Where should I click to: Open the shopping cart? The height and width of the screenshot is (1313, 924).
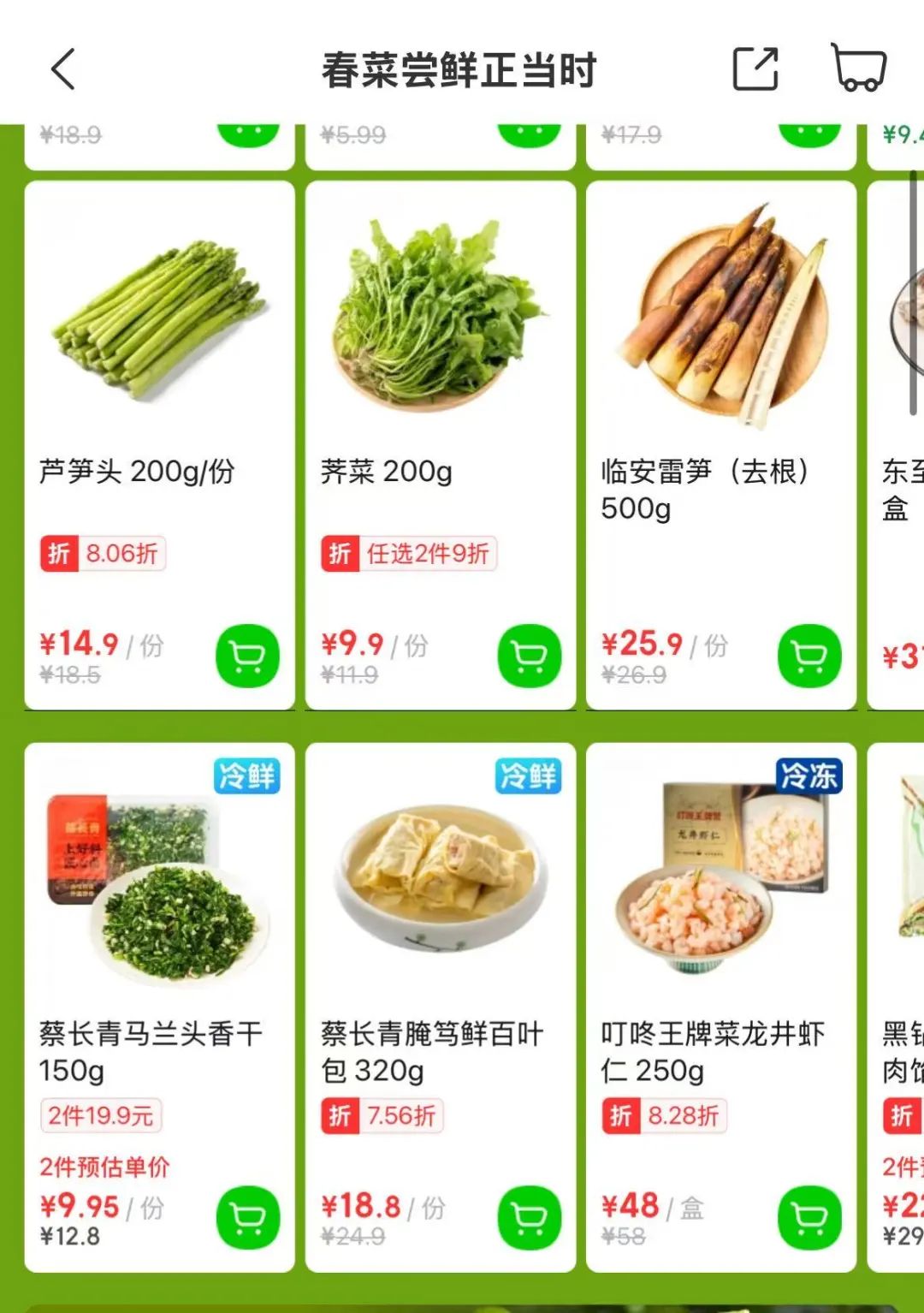pyautogui.click(x=858, y=68)
